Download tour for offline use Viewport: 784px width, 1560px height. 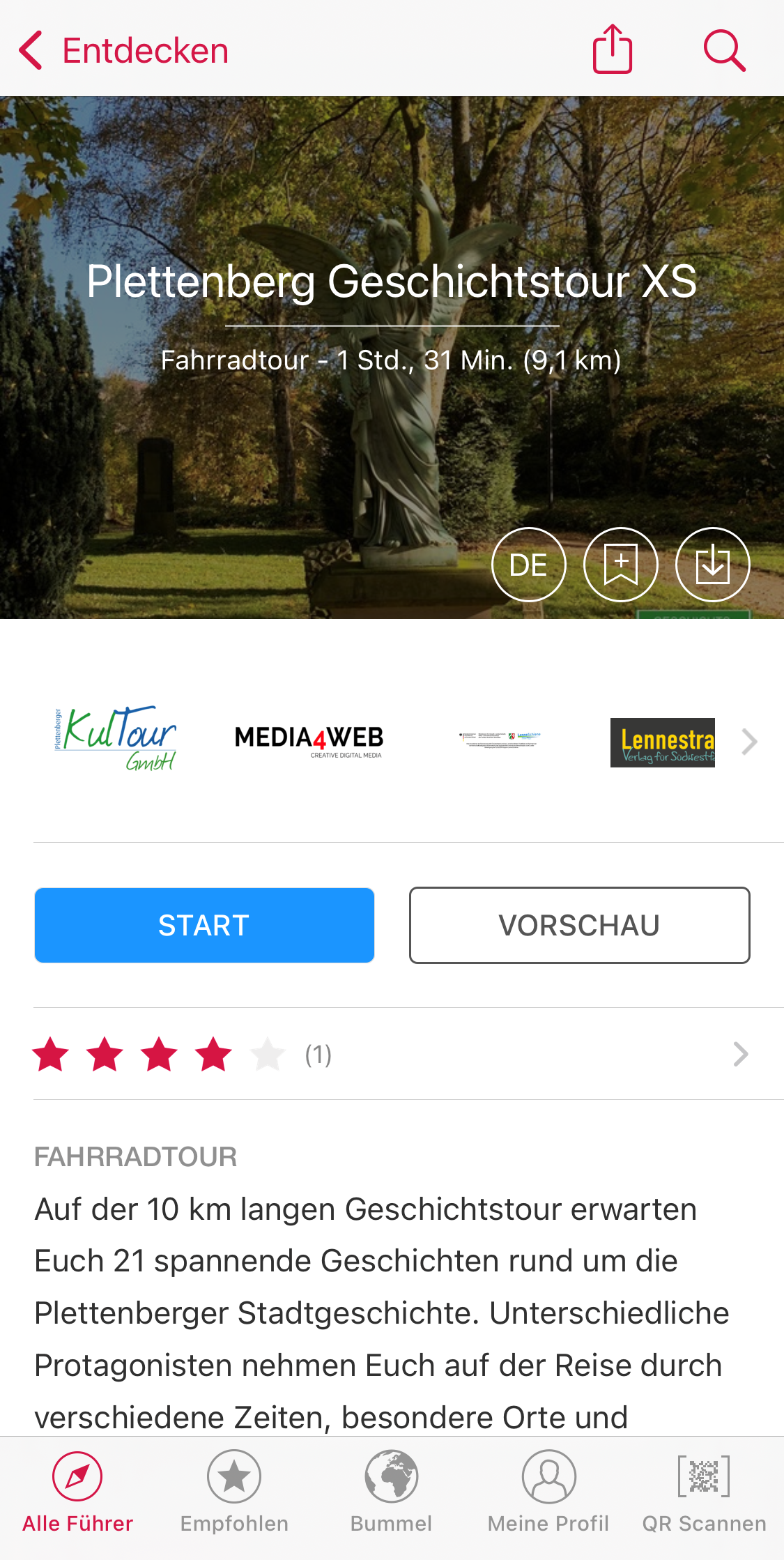point(712,565)
